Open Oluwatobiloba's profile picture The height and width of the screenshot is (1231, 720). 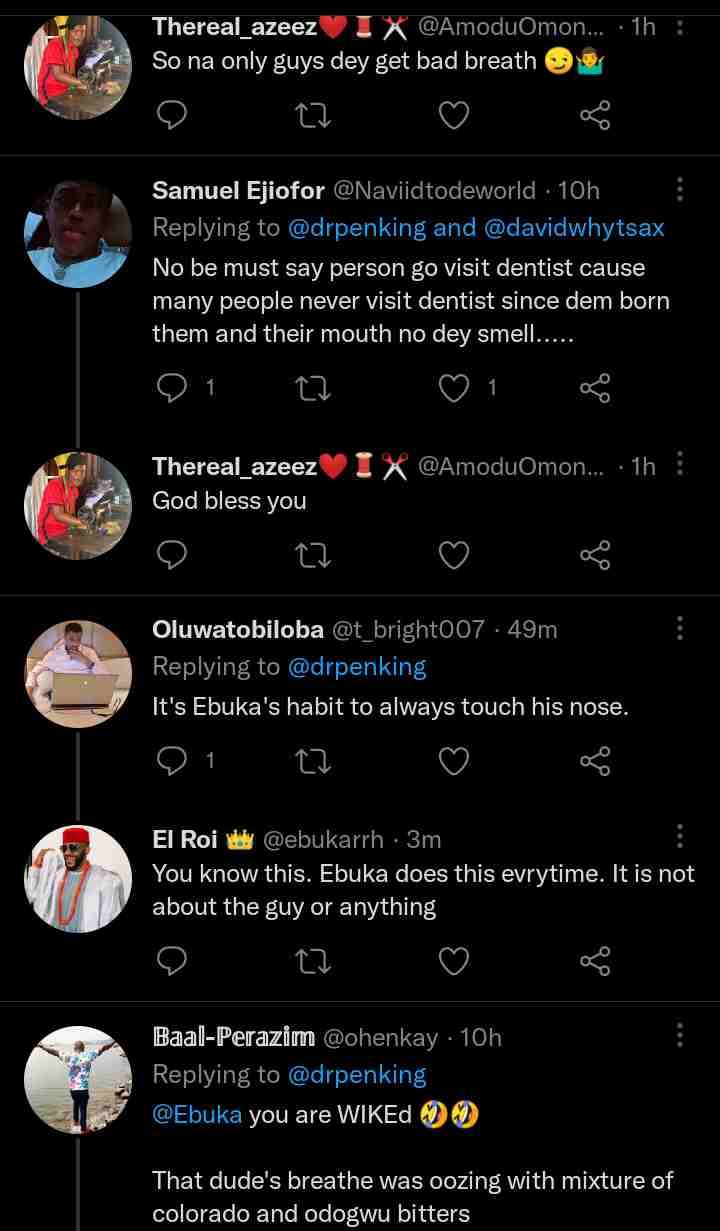[x=78, y=674]
